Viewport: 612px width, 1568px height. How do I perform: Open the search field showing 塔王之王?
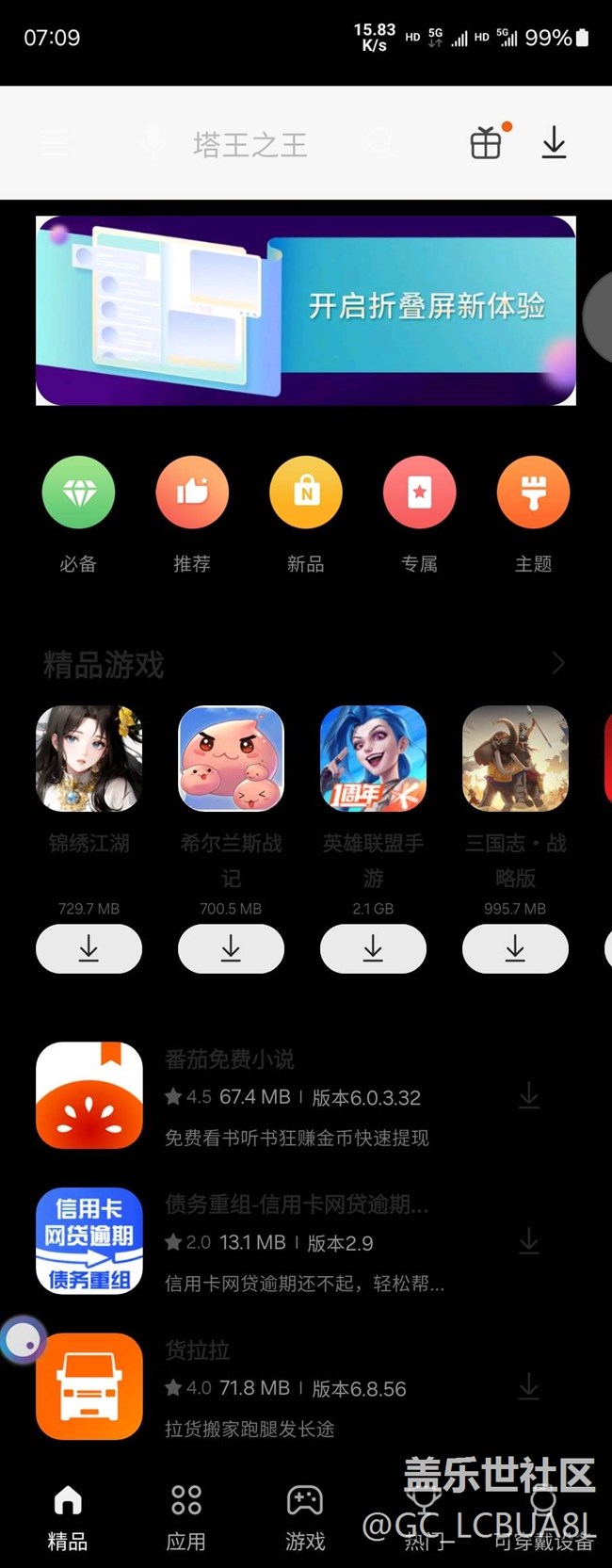250,144
